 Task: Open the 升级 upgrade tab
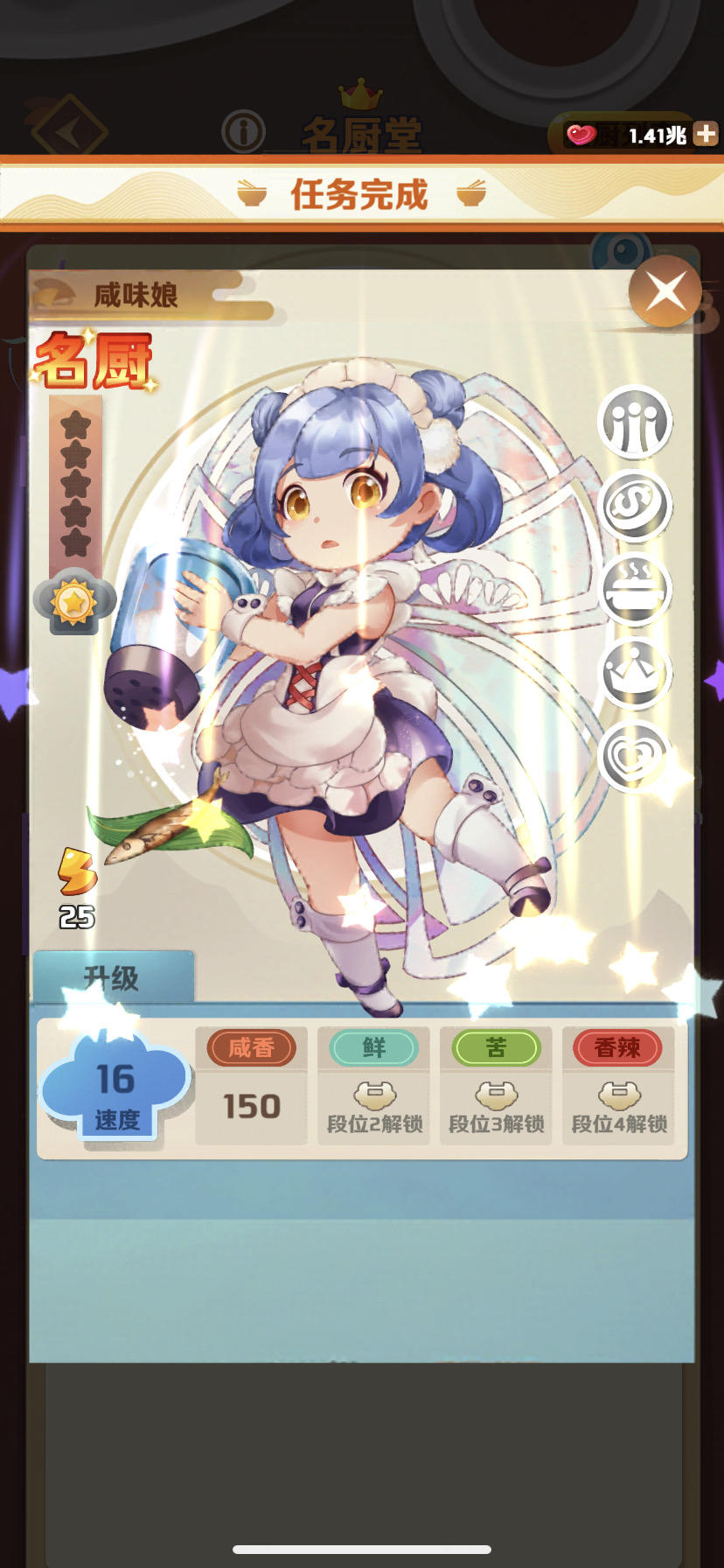click(112, 977)
